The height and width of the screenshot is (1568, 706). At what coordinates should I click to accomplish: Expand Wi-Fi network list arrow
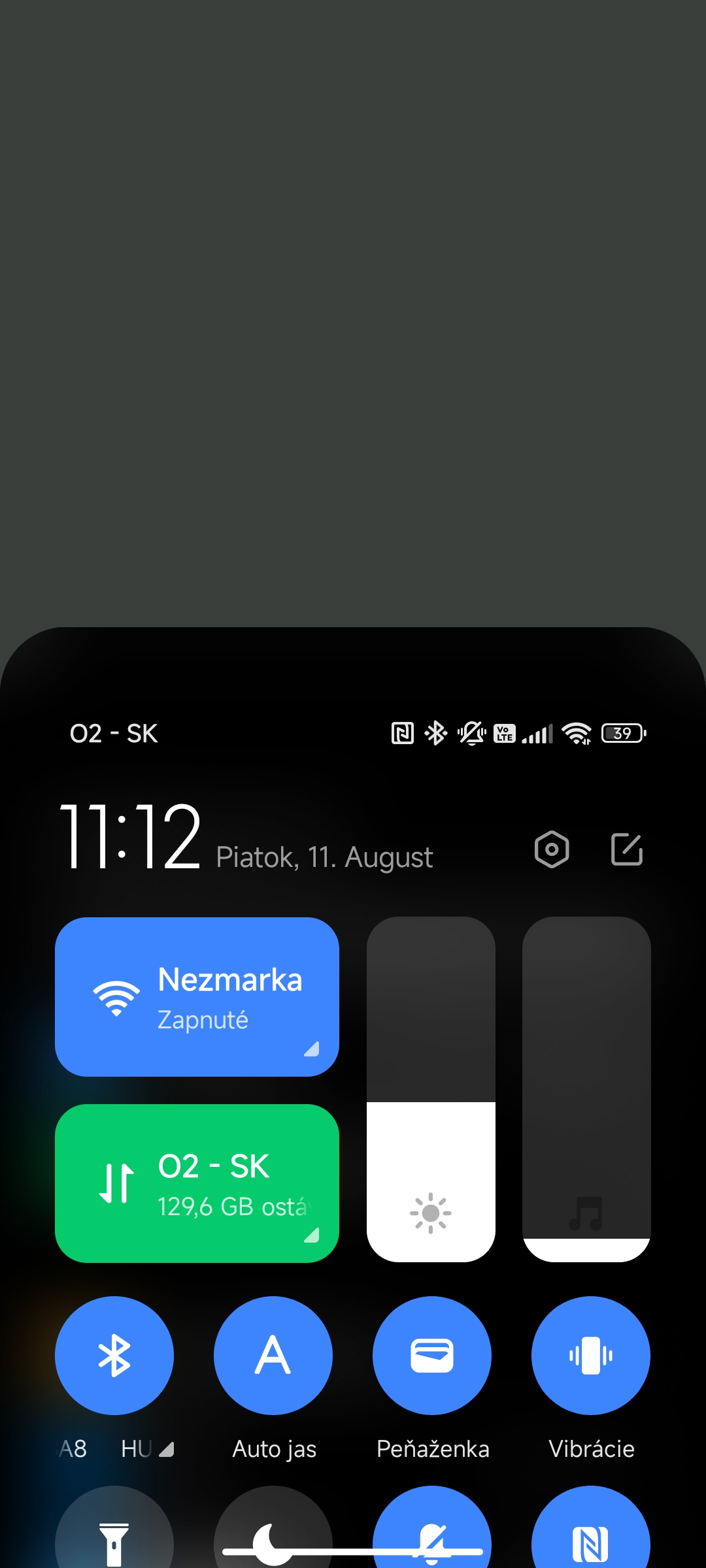(312, 1049)
